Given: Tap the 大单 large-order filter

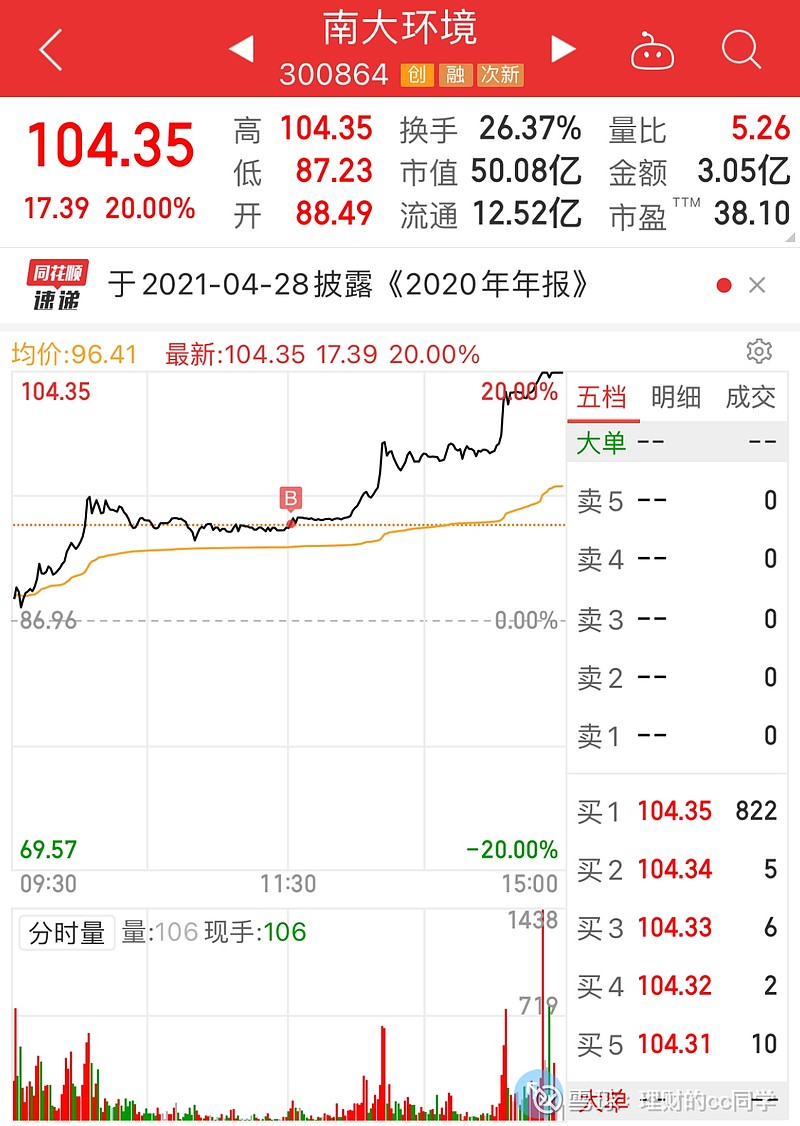Looking at the screenshot, I should tap(601, 443).
